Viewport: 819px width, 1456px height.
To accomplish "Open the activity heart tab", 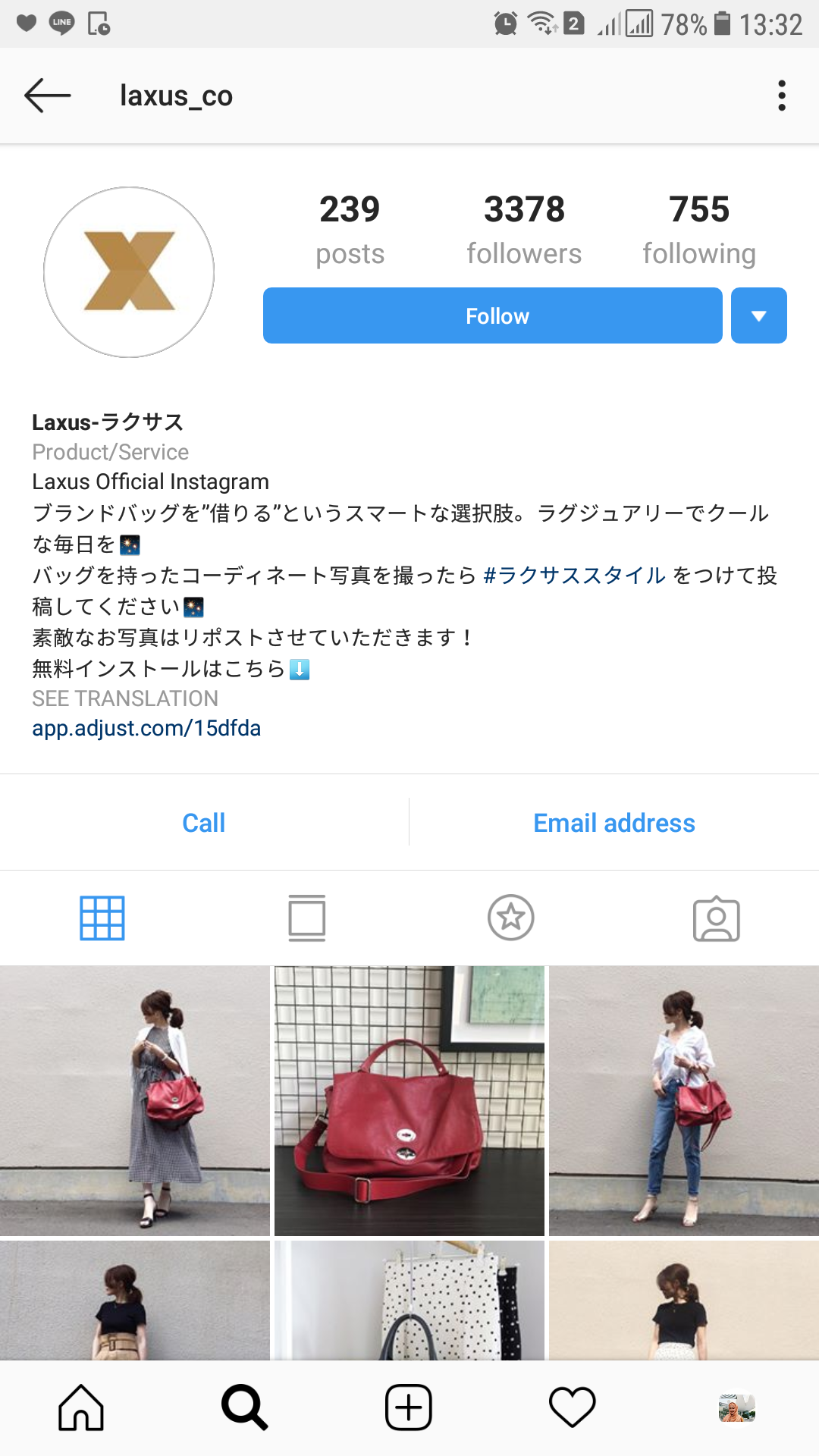I will pos(573,1407).
